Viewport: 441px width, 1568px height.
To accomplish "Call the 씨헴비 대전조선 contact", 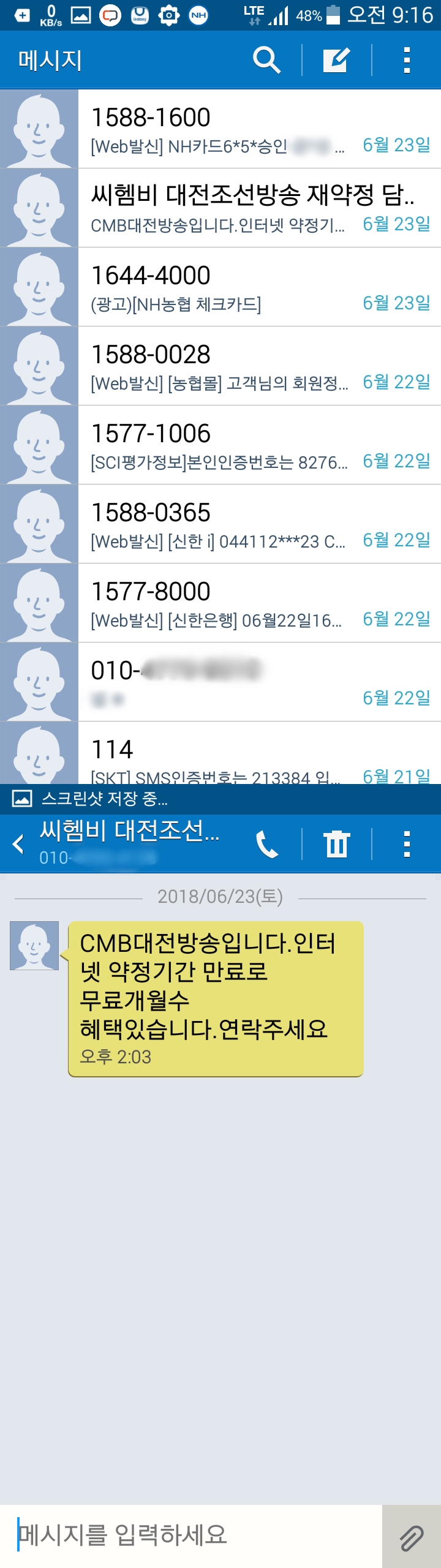I will [x=266, y=843].
